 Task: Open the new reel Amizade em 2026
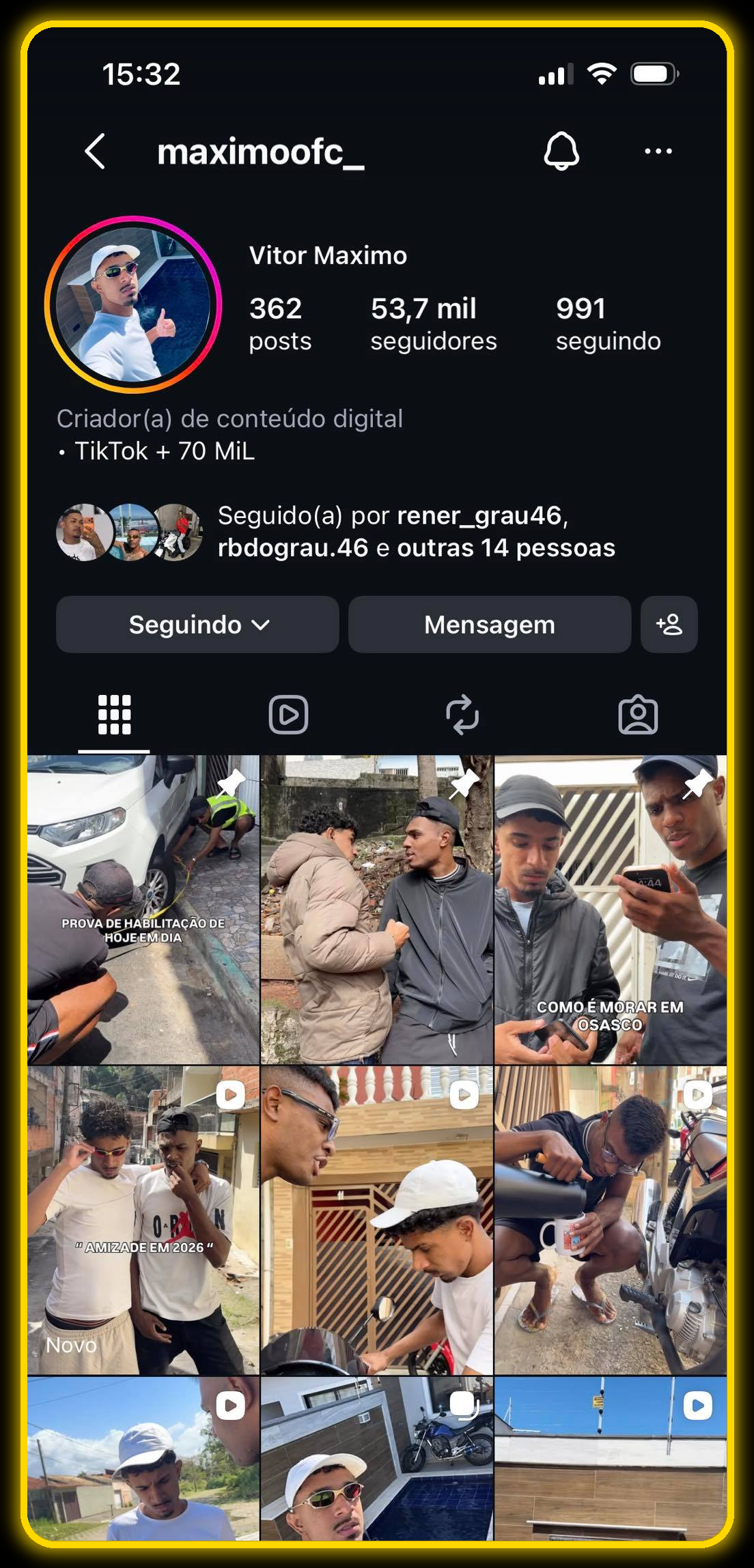pyautogui.click(x=143, y=1221)
